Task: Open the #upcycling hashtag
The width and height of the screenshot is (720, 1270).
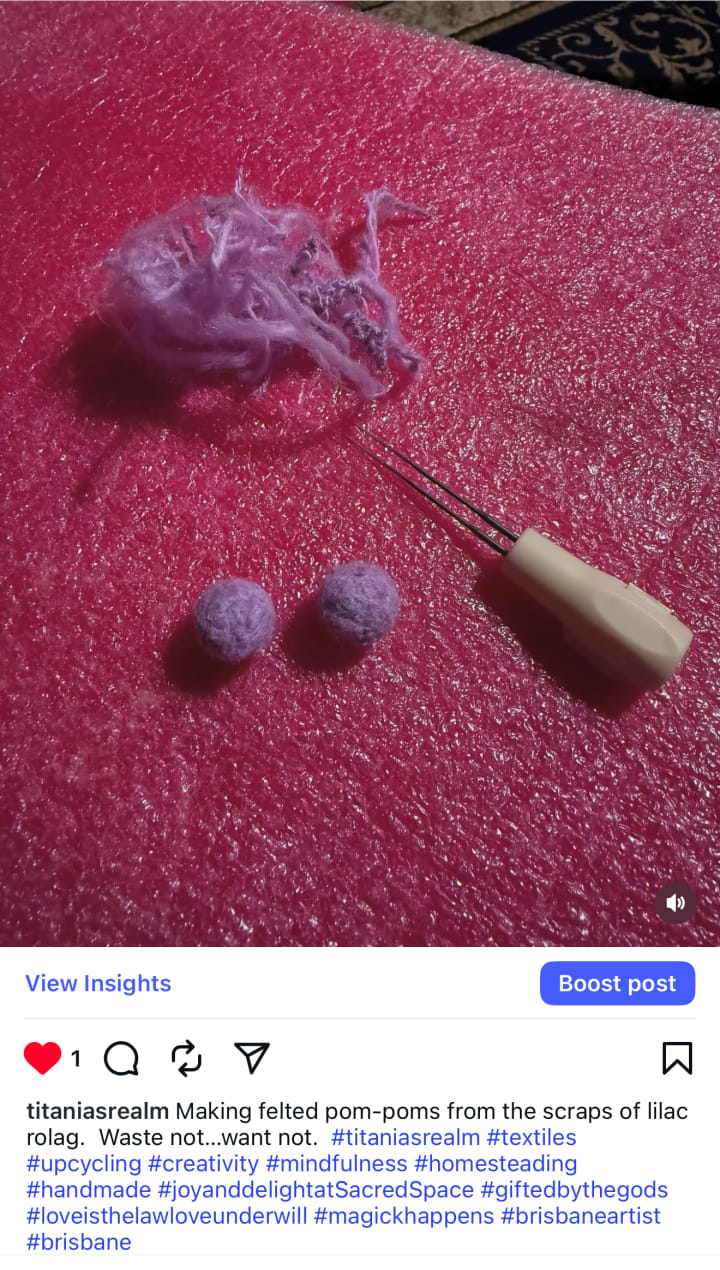Action: pos(83,1164)
